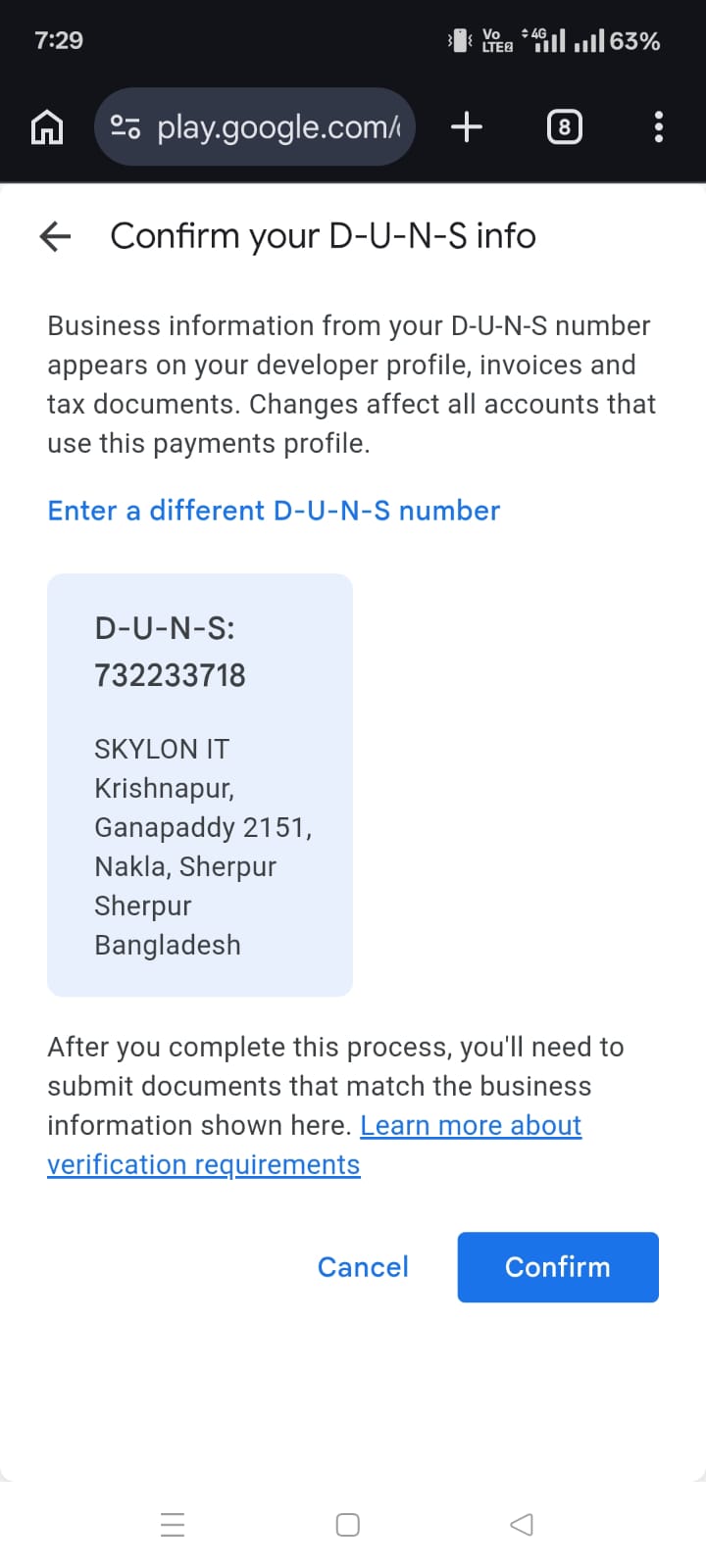
Task: Open the browser overflow menu
Action: pos(658,127)
